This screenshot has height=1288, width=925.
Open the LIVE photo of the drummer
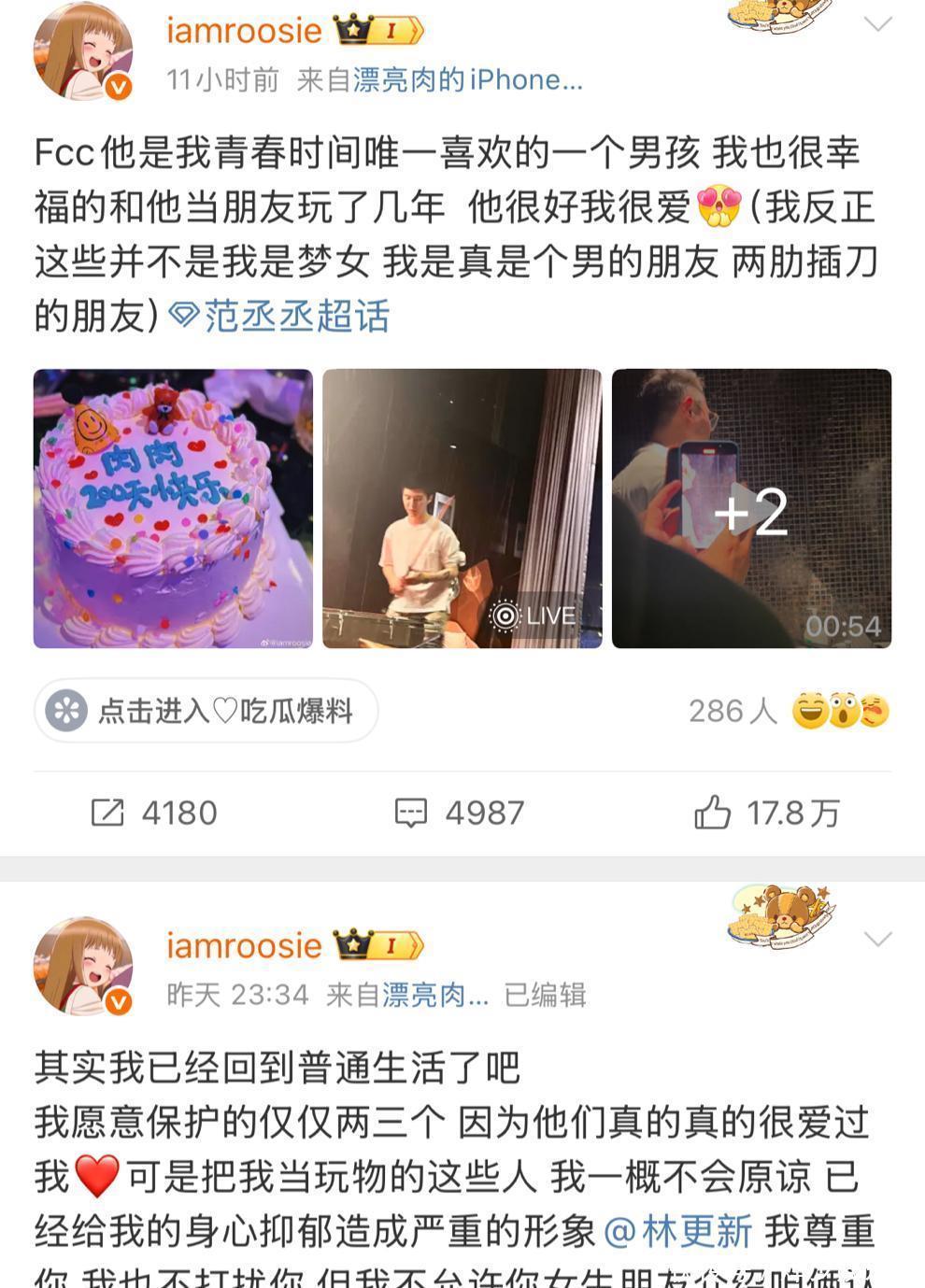(x=462, y=509)
